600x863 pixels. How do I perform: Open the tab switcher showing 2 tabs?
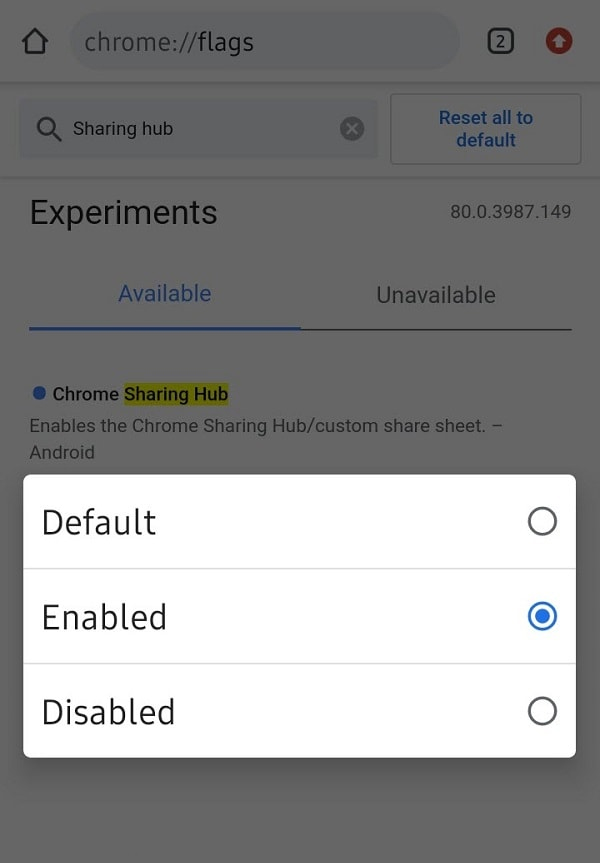coord(500,42)
